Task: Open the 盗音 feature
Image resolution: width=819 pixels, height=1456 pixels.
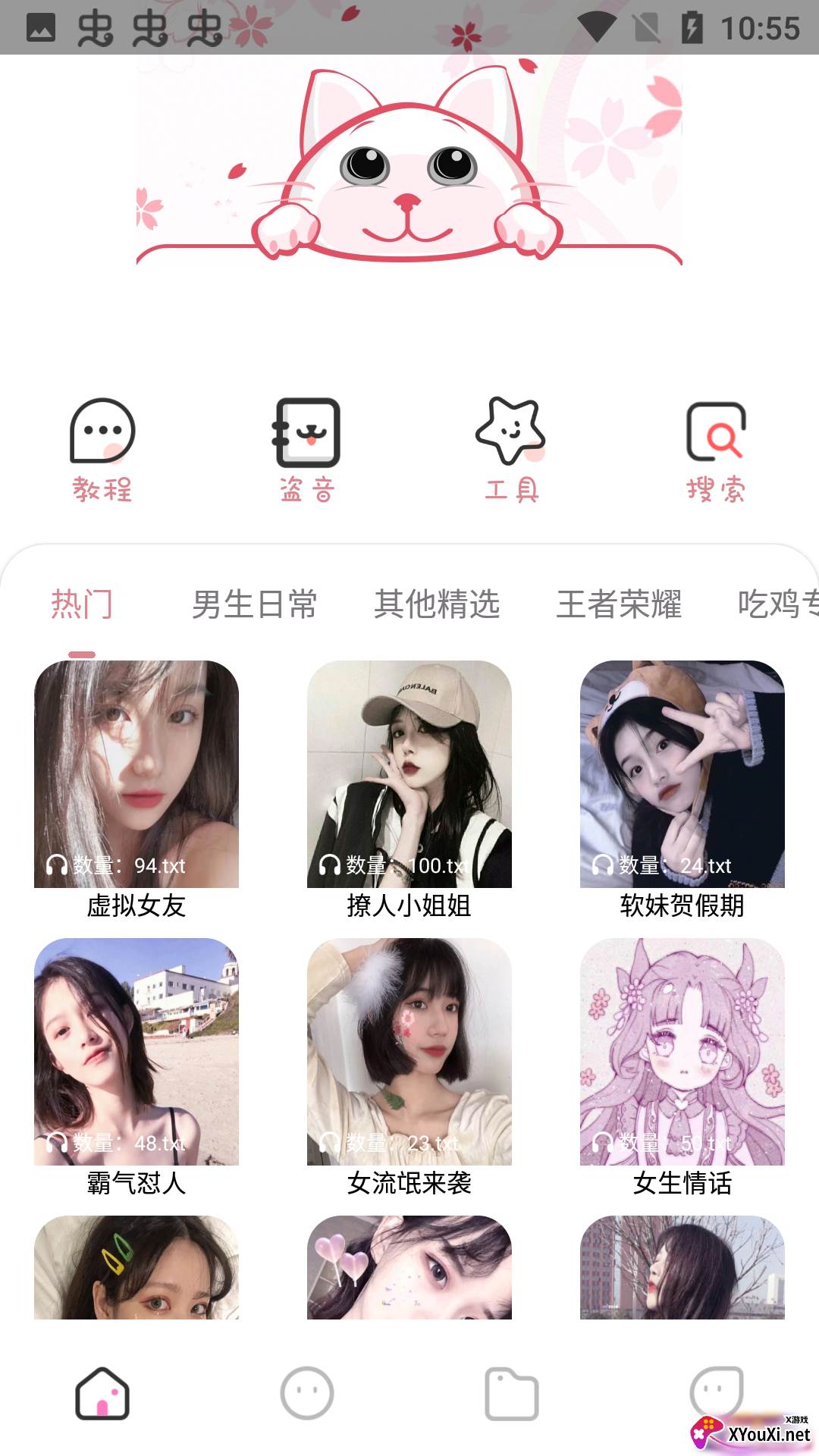Action: point(307,449)
